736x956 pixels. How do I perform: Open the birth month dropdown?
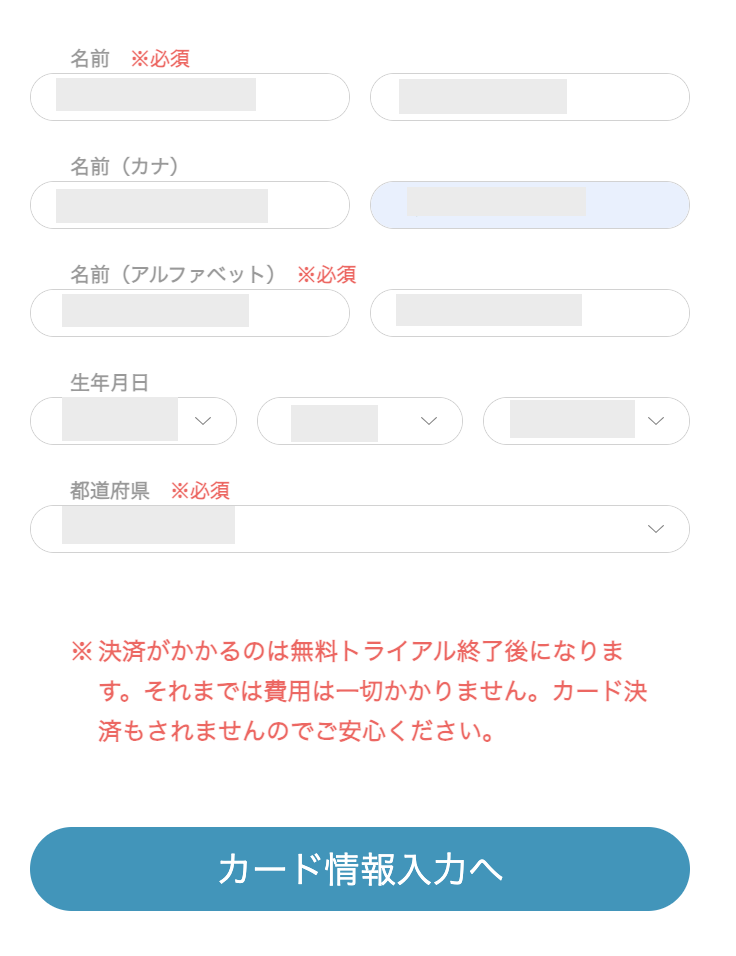(360, 421)
